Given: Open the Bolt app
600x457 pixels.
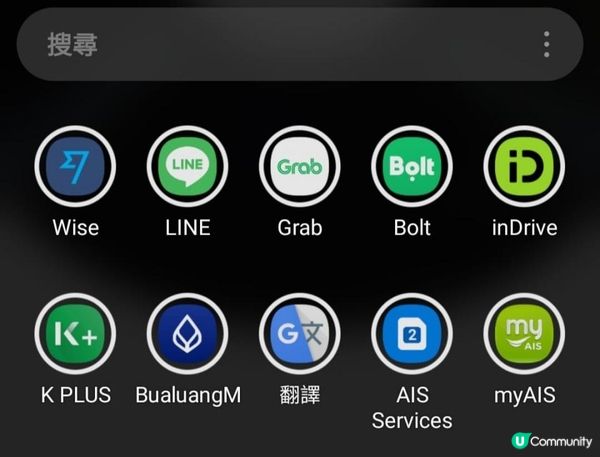Looking at the screenshot, I should pyautogui.click(x=412, y=167).
